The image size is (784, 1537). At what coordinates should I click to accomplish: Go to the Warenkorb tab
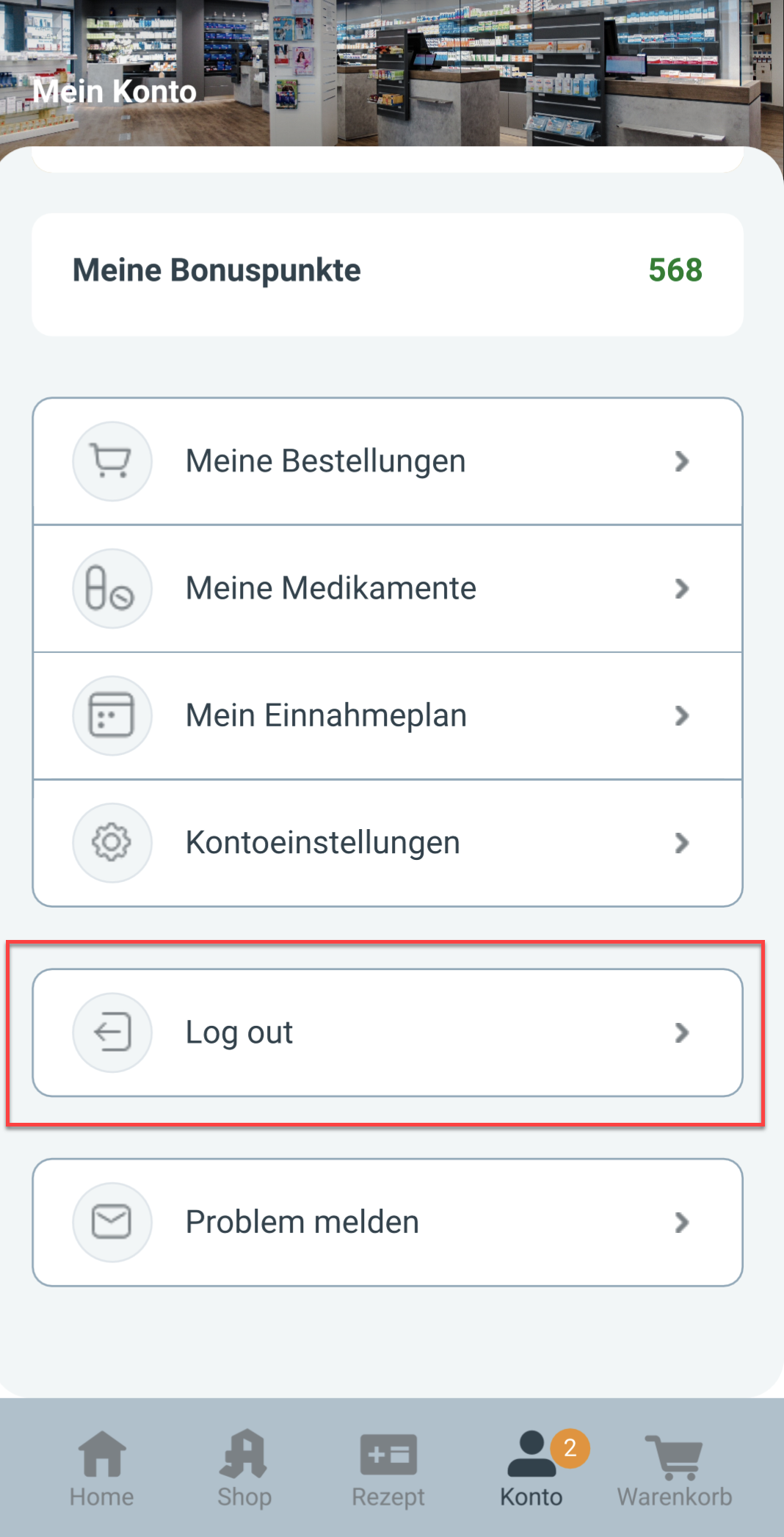(x=675, y=1469)
